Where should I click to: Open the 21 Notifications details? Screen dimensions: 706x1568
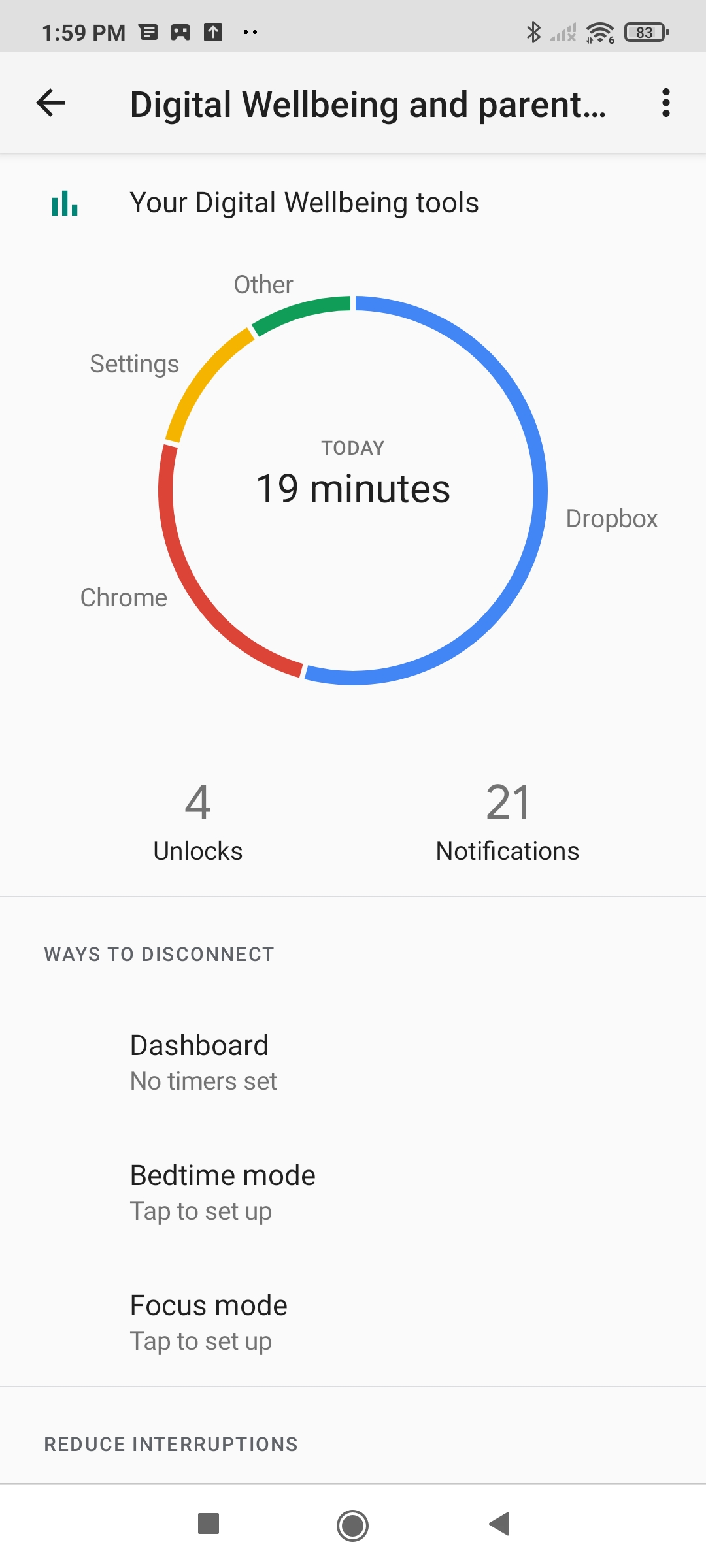(508, 823)
